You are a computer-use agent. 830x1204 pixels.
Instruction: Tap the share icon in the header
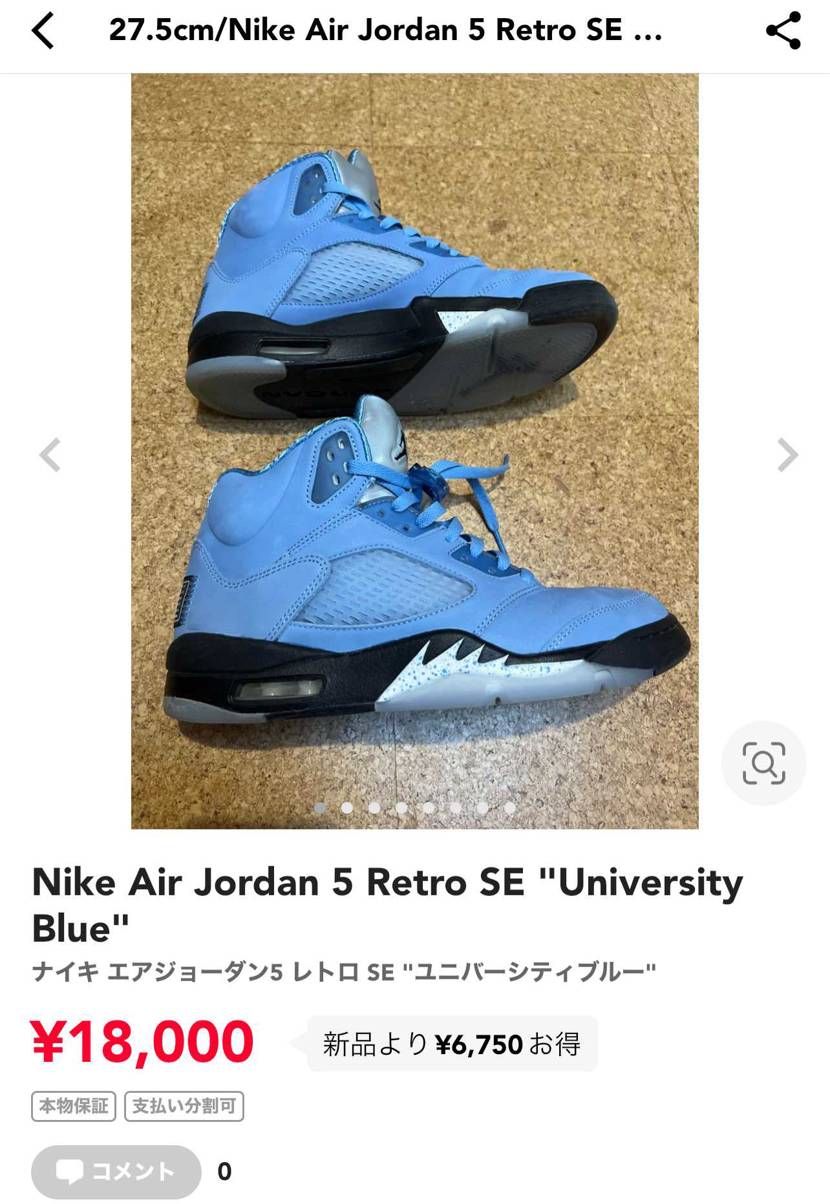pos(784,31)
